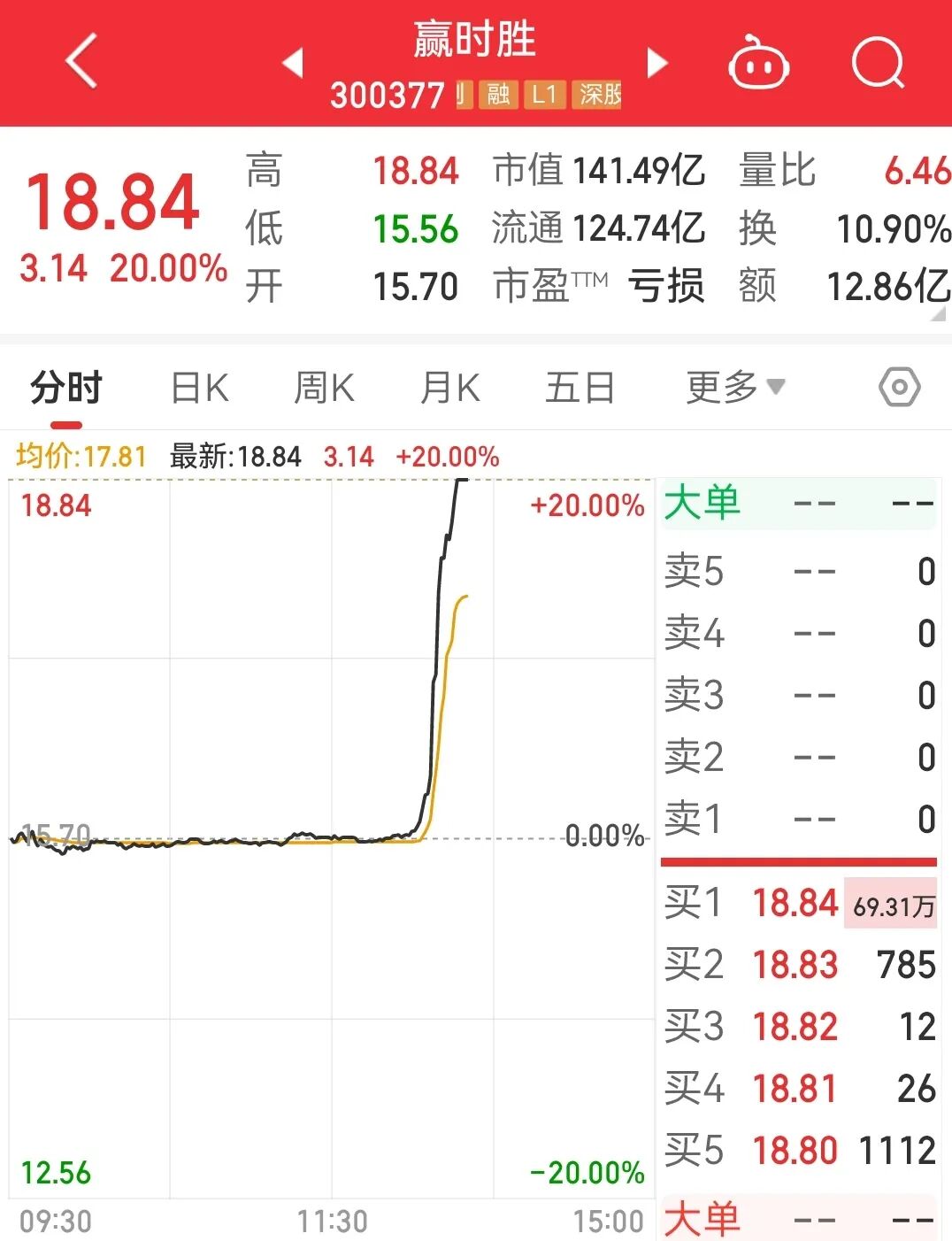The image size is (952, 1241).
Task: Switch to previous stock with left arrow
Action: coord(292,64)
